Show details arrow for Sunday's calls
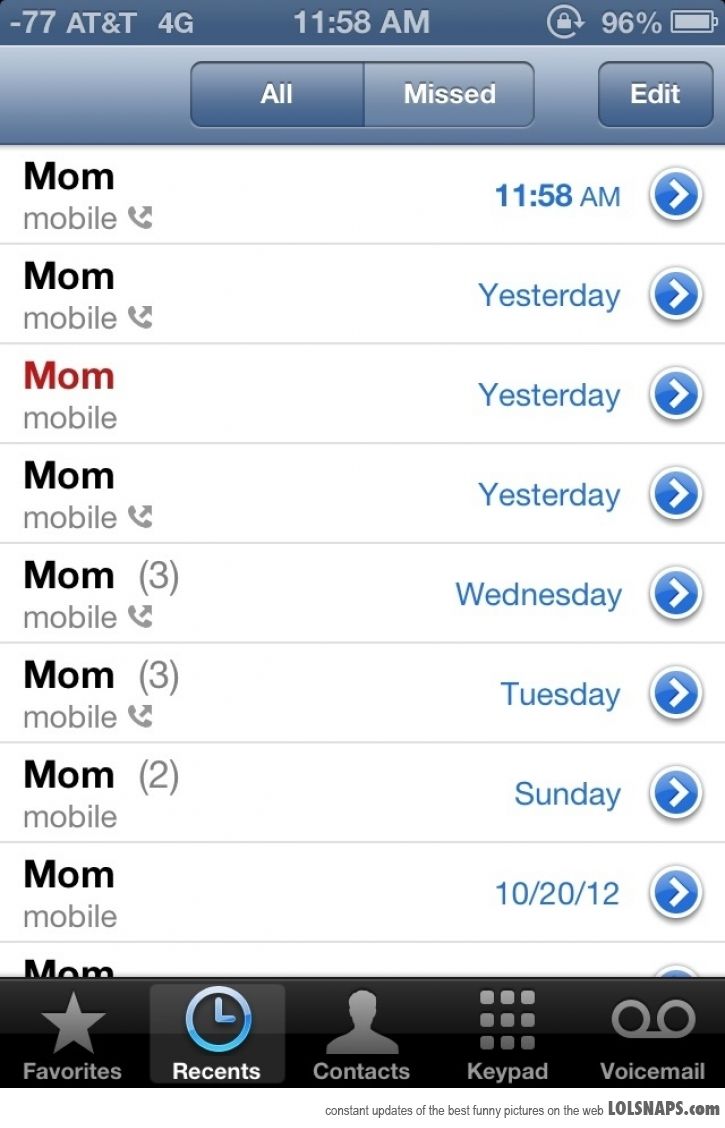The image size is (725, 1128). pos(677,794)
